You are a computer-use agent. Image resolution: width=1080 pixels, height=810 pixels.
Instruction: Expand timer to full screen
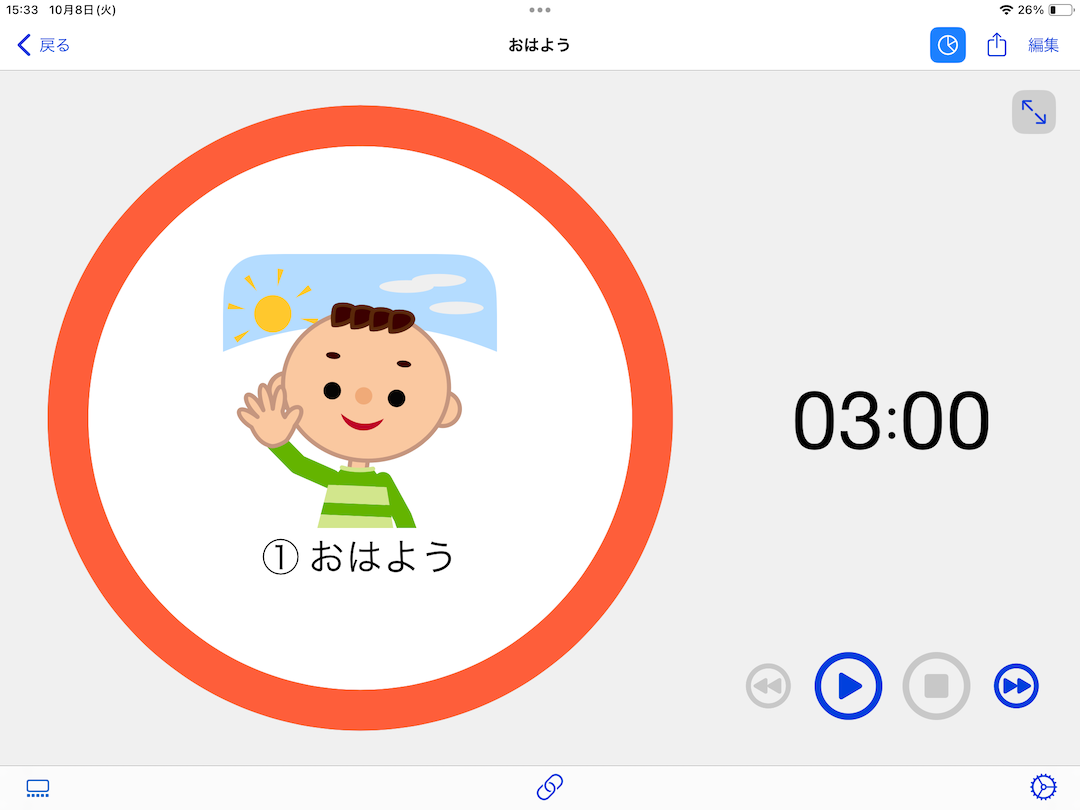point(1033,112)
